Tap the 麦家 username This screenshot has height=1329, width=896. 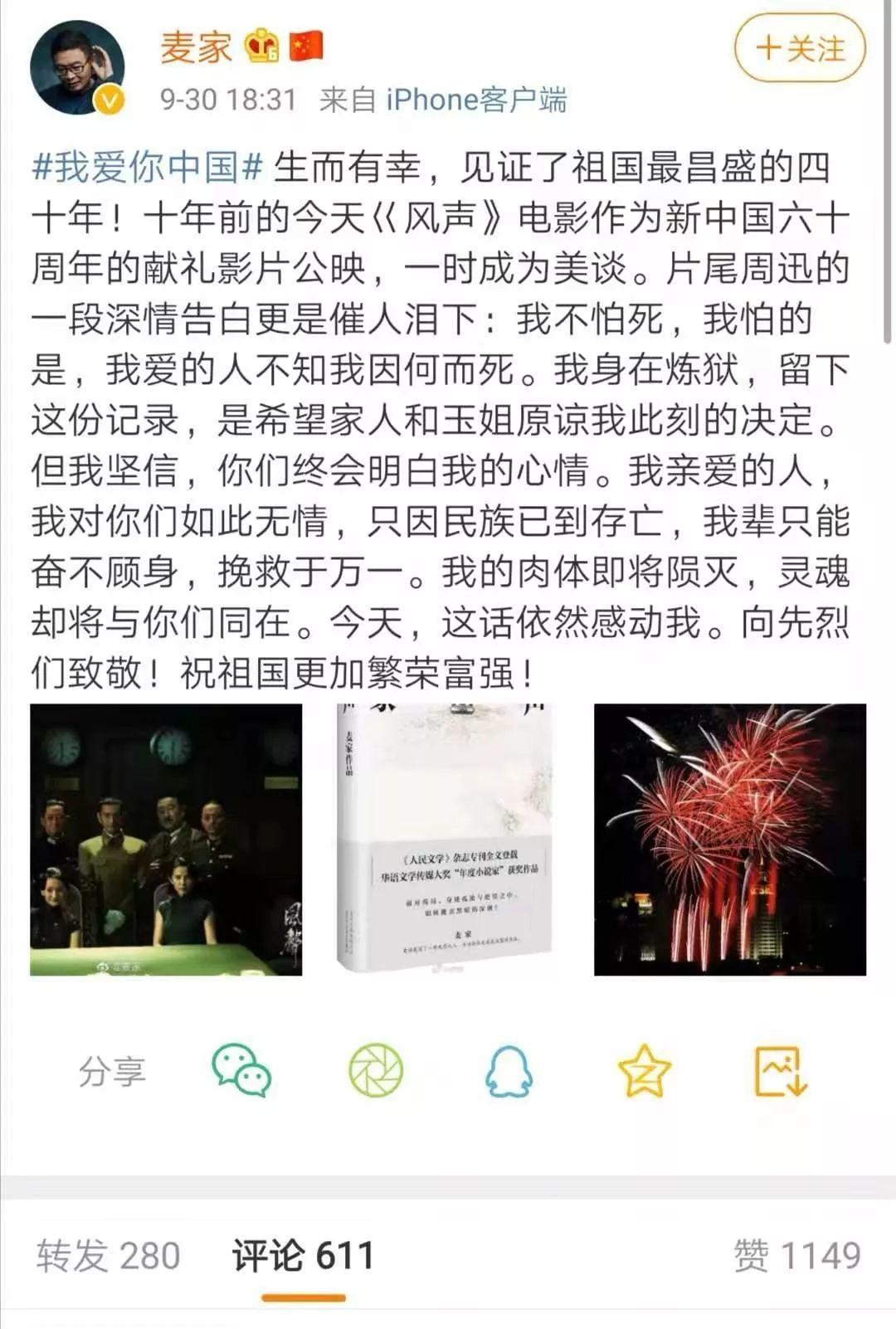tap(196, 47)
